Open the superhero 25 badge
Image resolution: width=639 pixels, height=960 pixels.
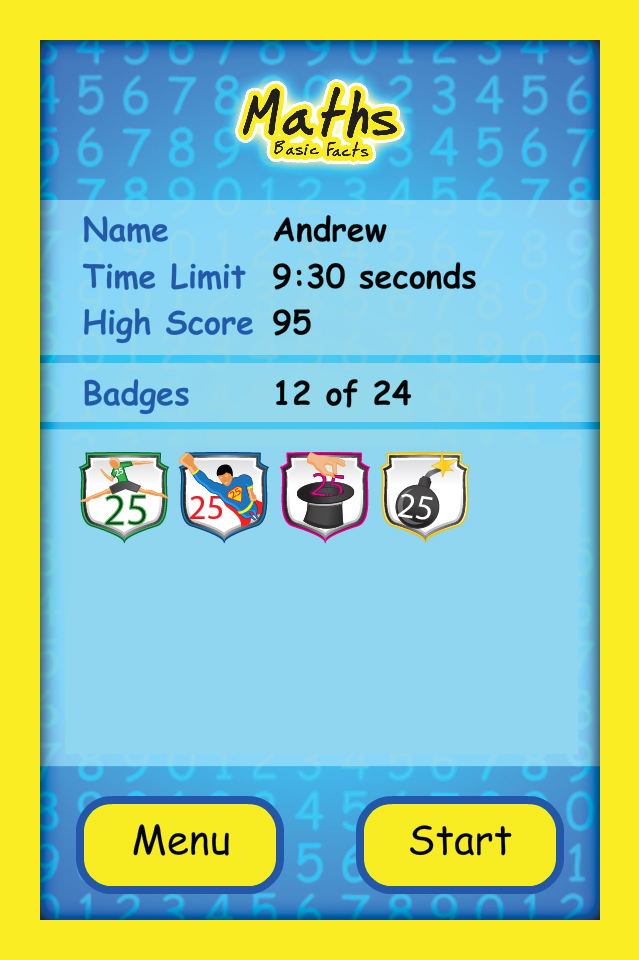[x=223, y=497]
